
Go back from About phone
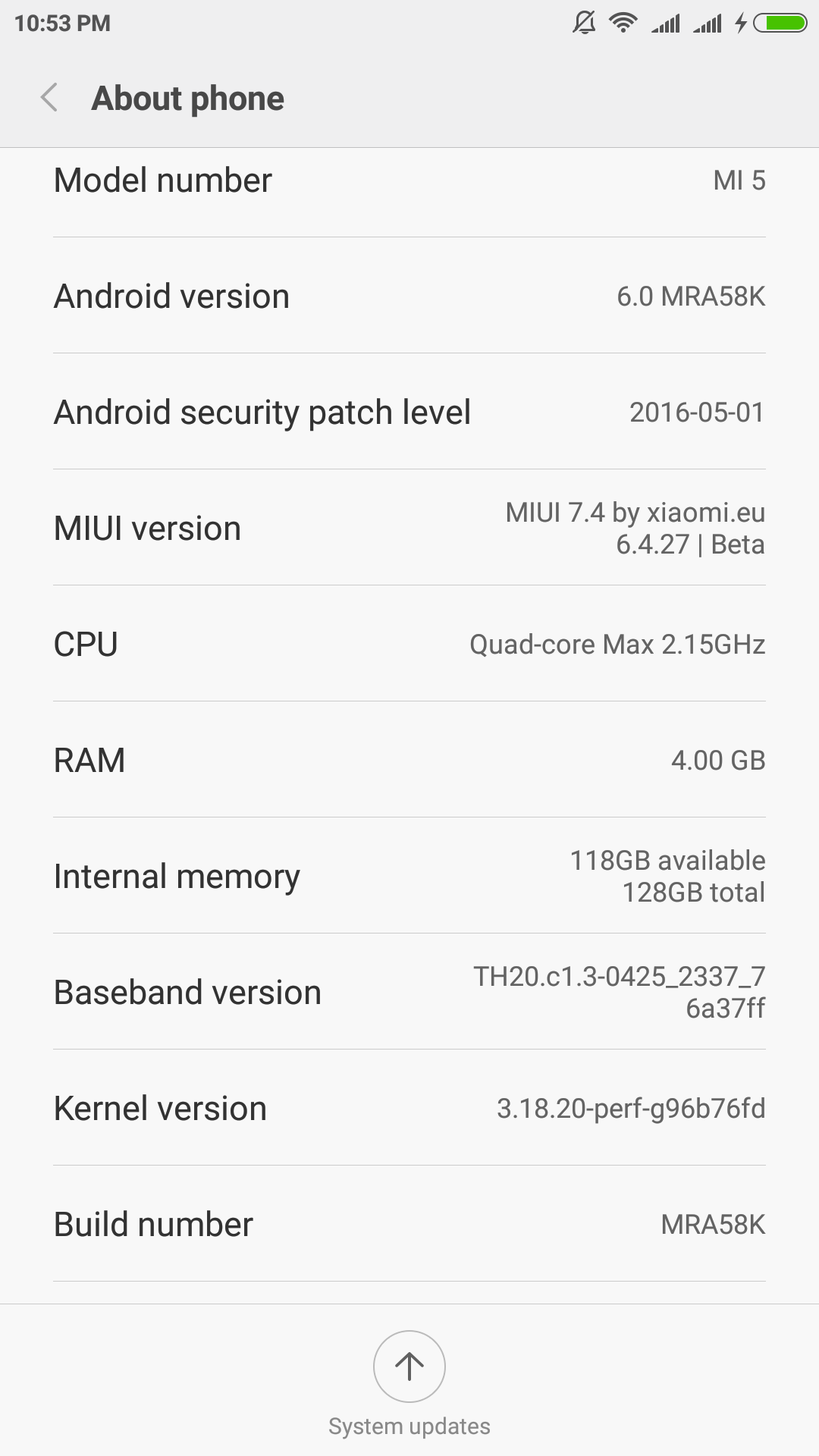click(x=49, y=98)
